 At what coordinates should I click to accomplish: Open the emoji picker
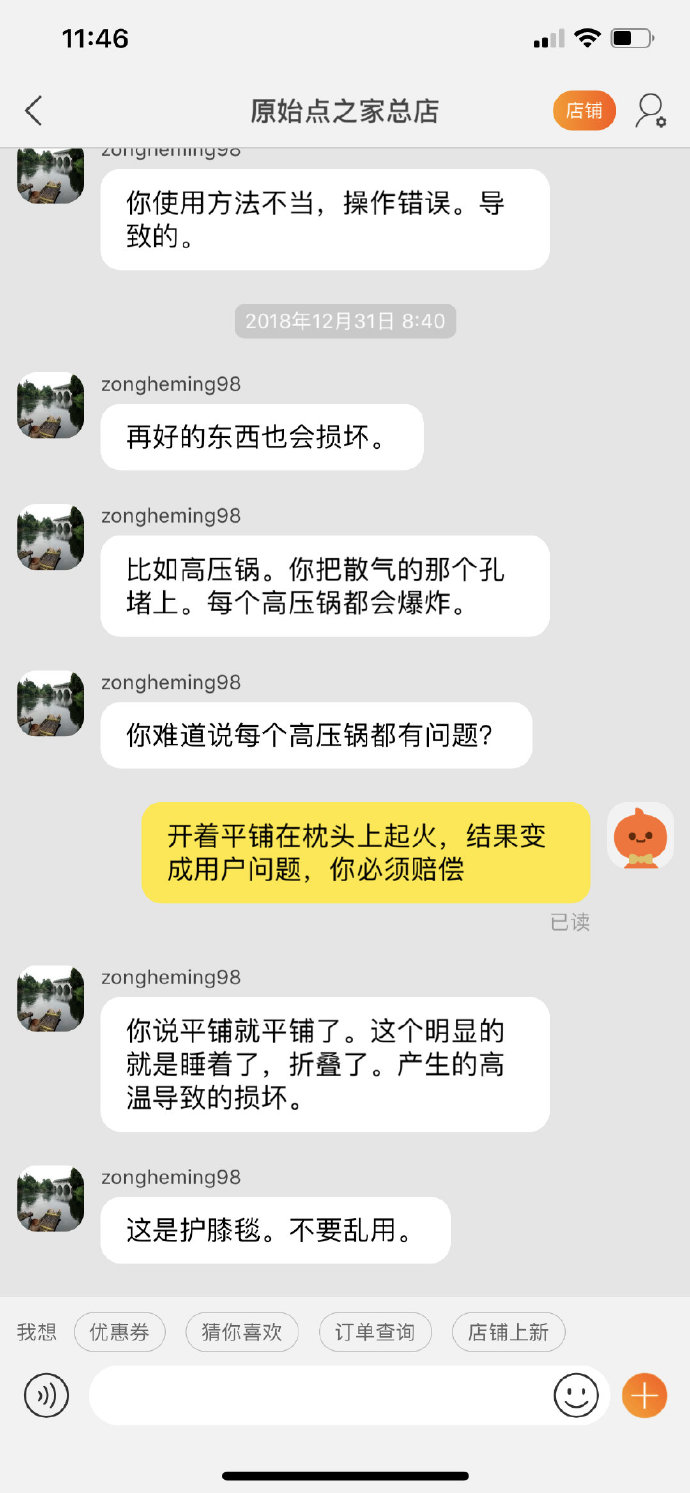pos(576,1395)
